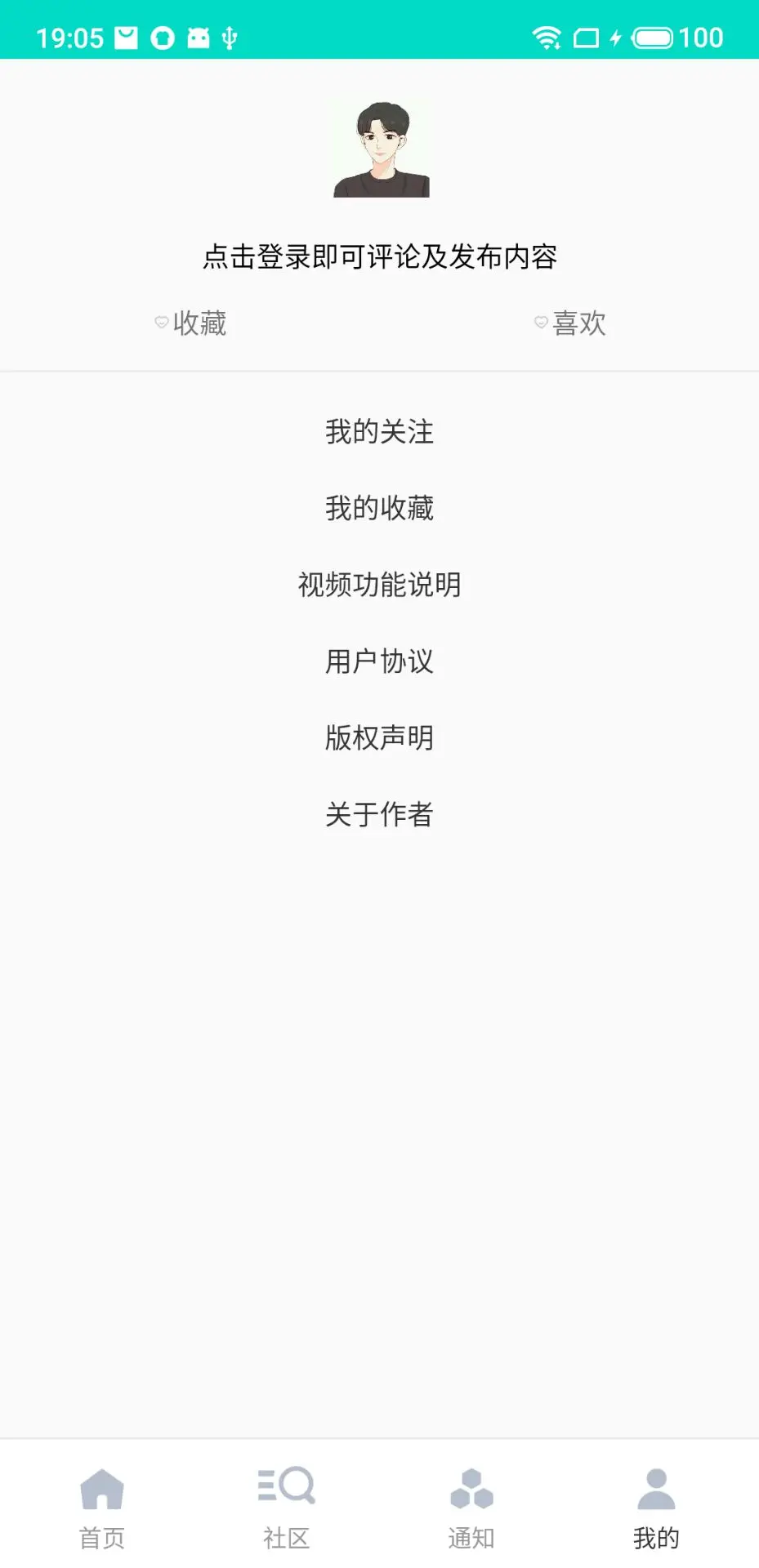
Task: Open 我的关注
Action: [x=380, y=431]
